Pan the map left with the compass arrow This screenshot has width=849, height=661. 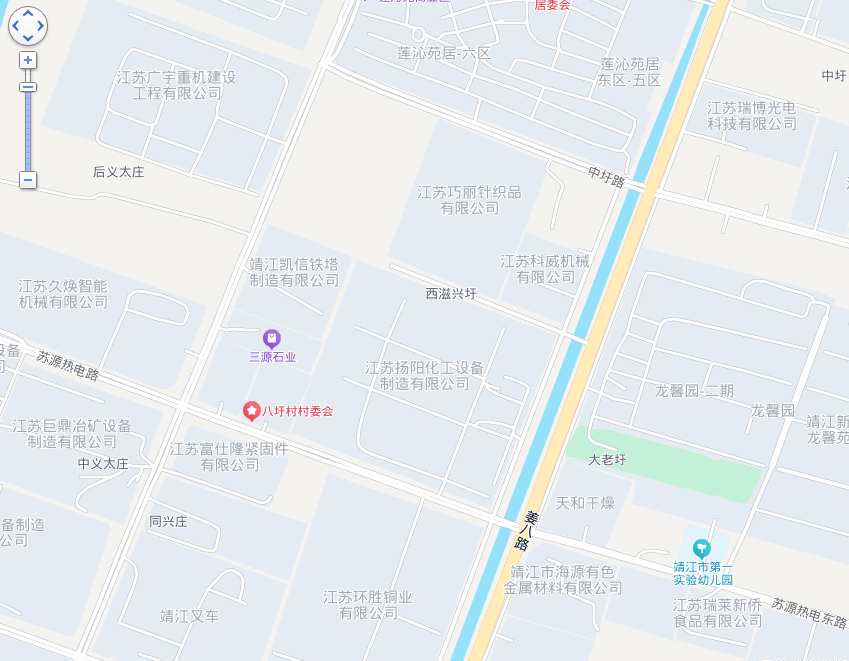[x=15, y=27]
